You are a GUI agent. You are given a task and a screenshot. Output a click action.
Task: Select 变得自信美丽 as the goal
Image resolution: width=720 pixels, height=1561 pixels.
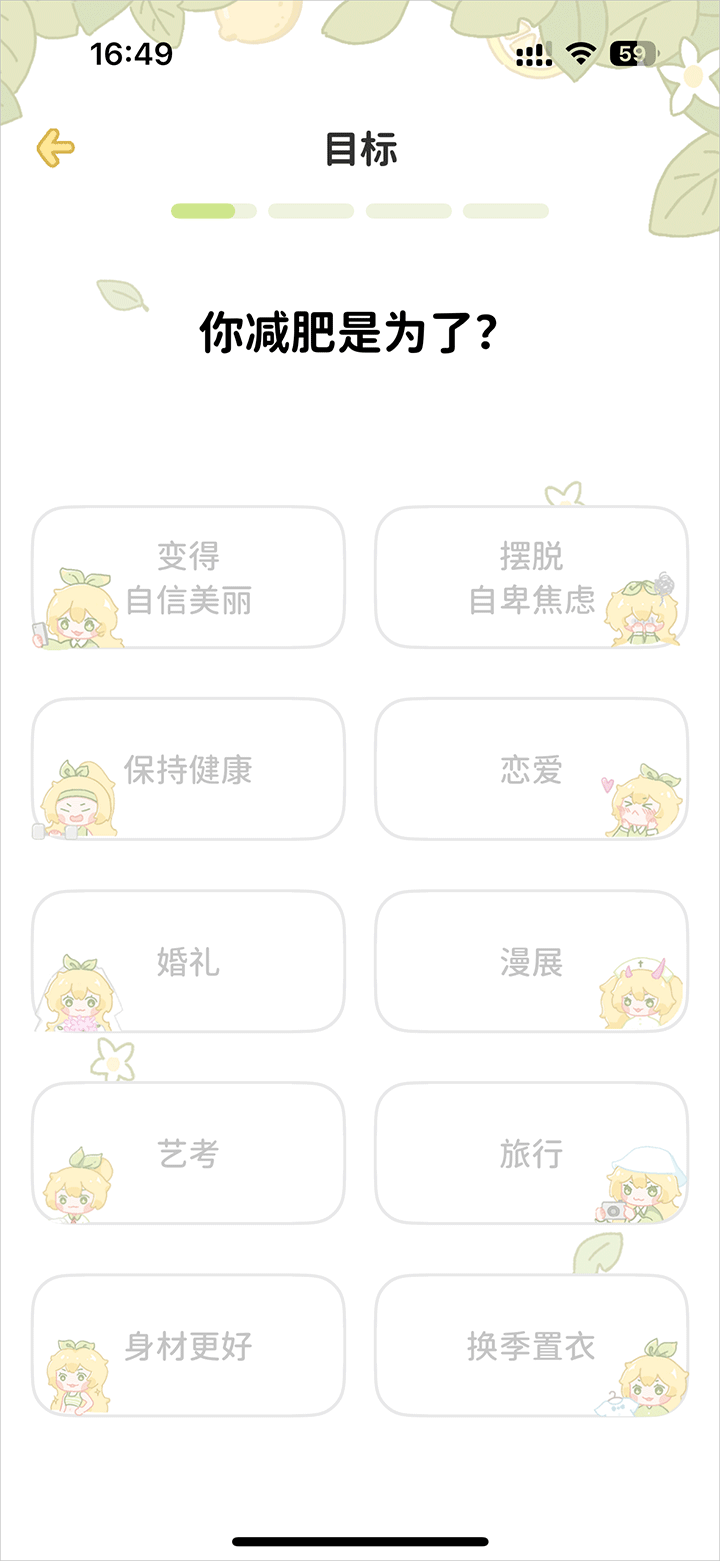(x=188, y=578)
